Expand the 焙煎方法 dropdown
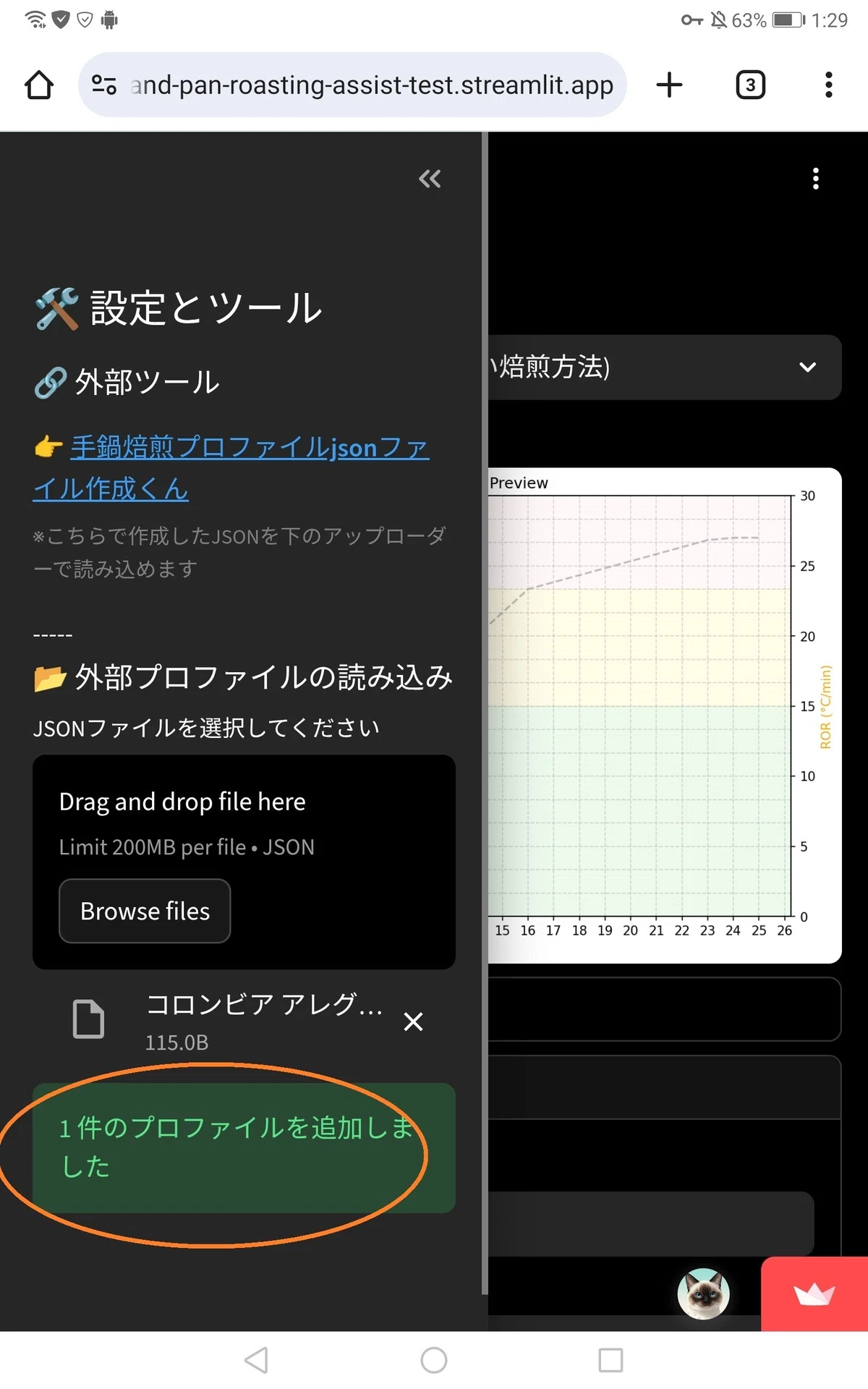868x1389 pixels. coord(664,367)
